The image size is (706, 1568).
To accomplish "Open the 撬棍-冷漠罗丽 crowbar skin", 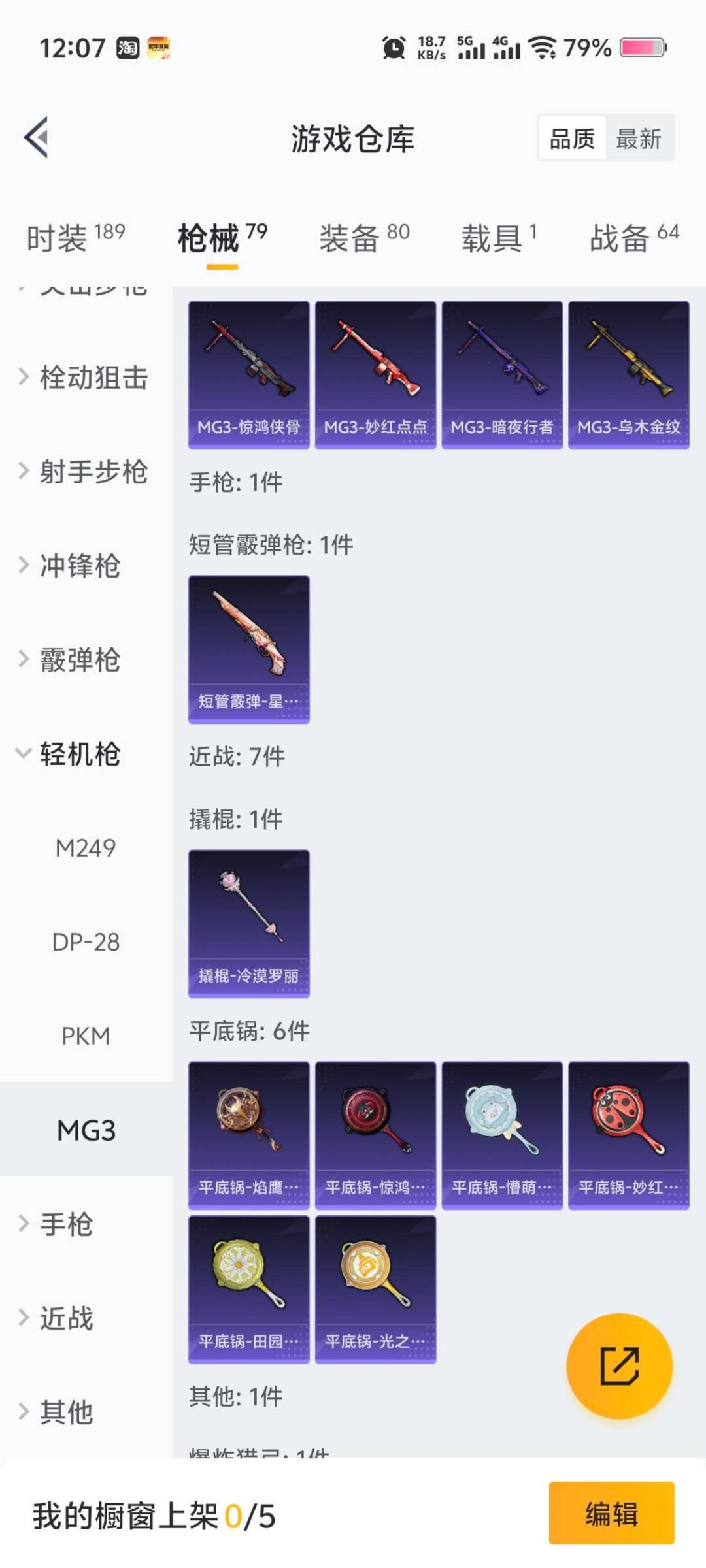I will pyautogui.click(x=248, y=921).
